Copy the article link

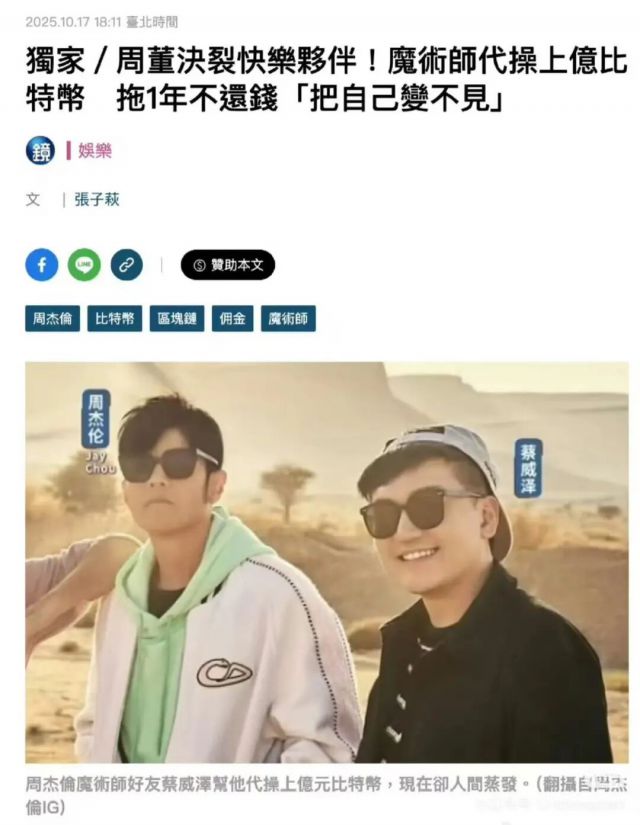(x=126, y=265)
